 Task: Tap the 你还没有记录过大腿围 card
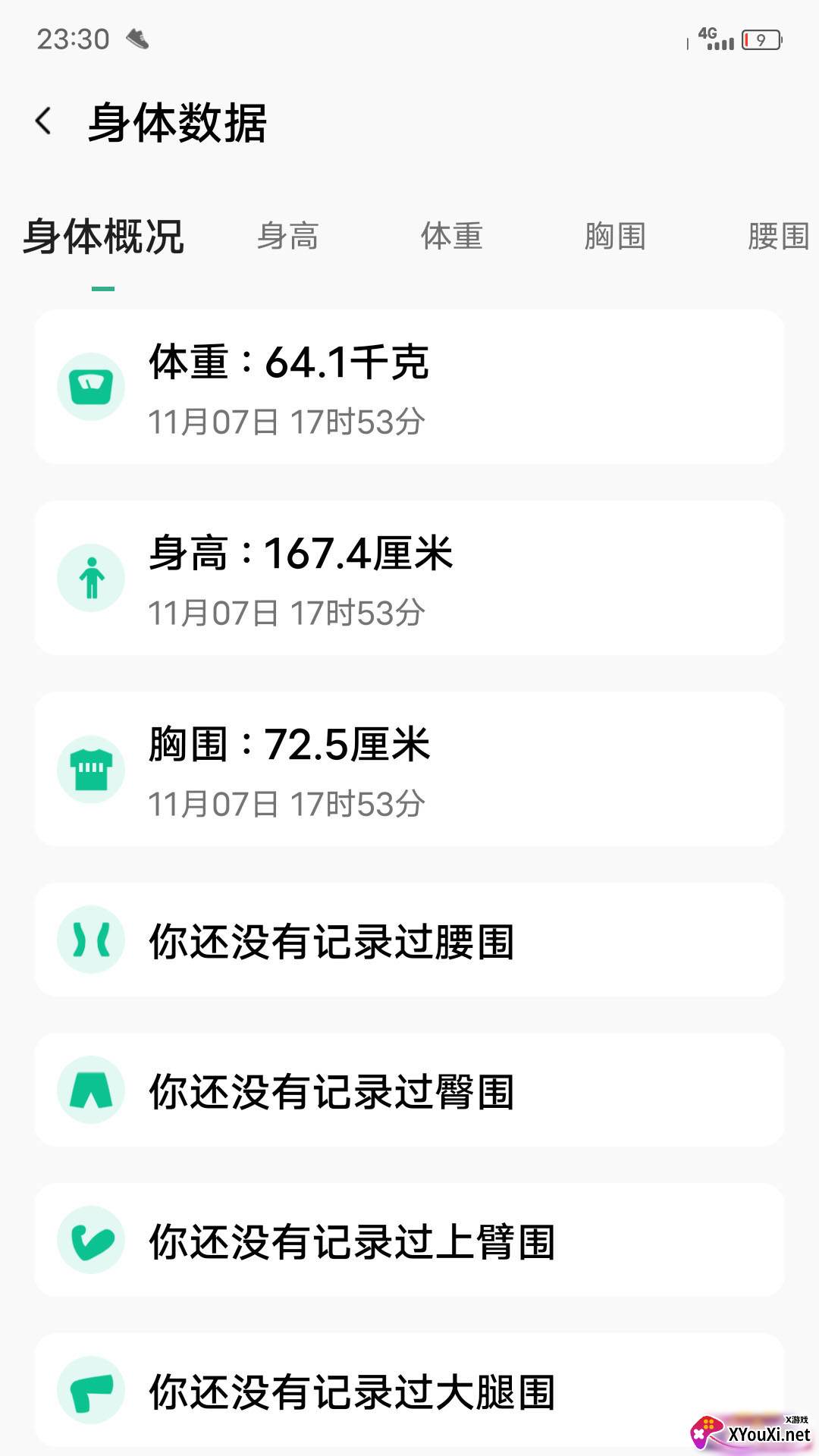tap(409, 1390)
